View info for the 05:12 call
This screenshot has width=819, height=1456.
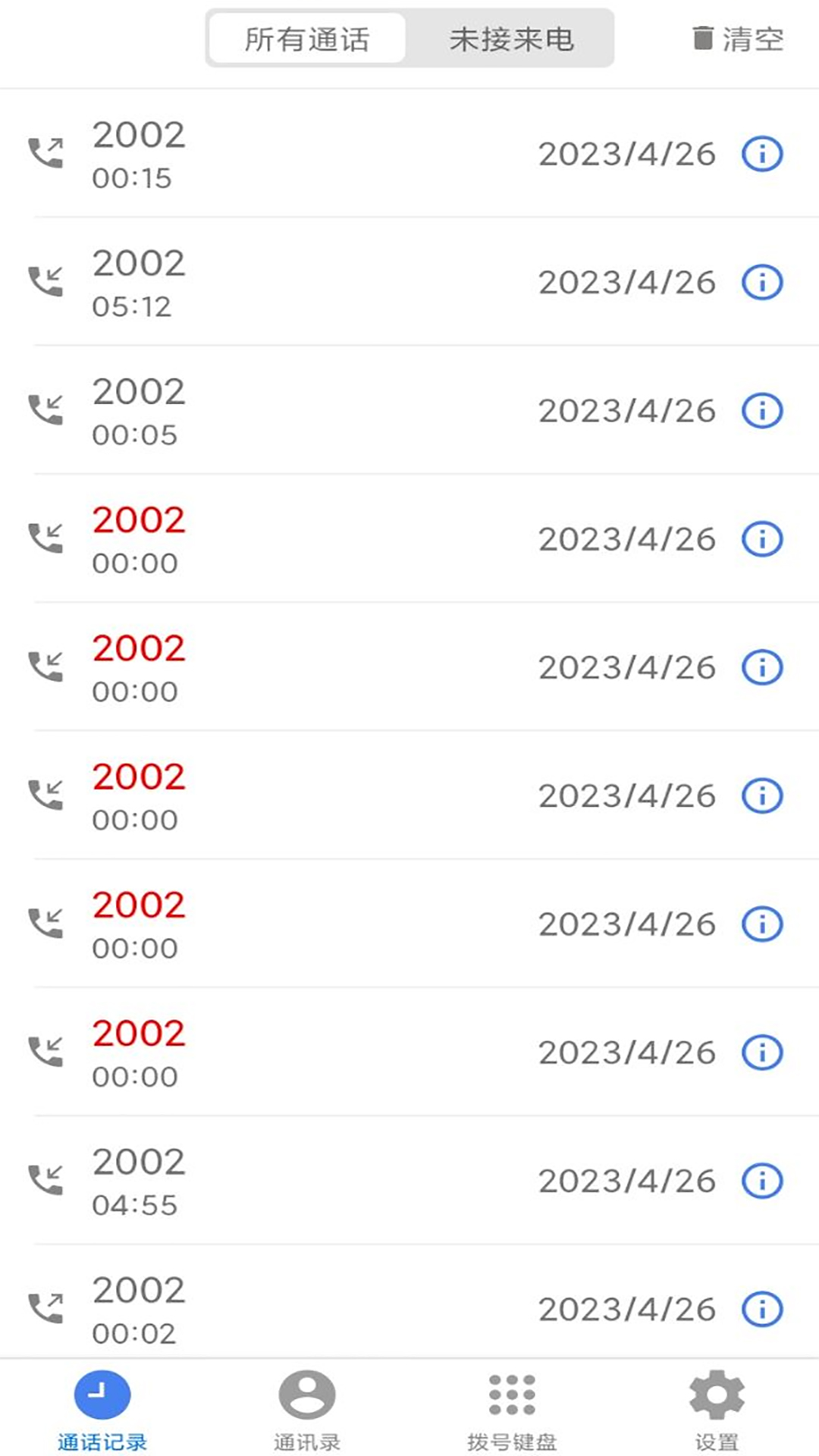(762, 282)
